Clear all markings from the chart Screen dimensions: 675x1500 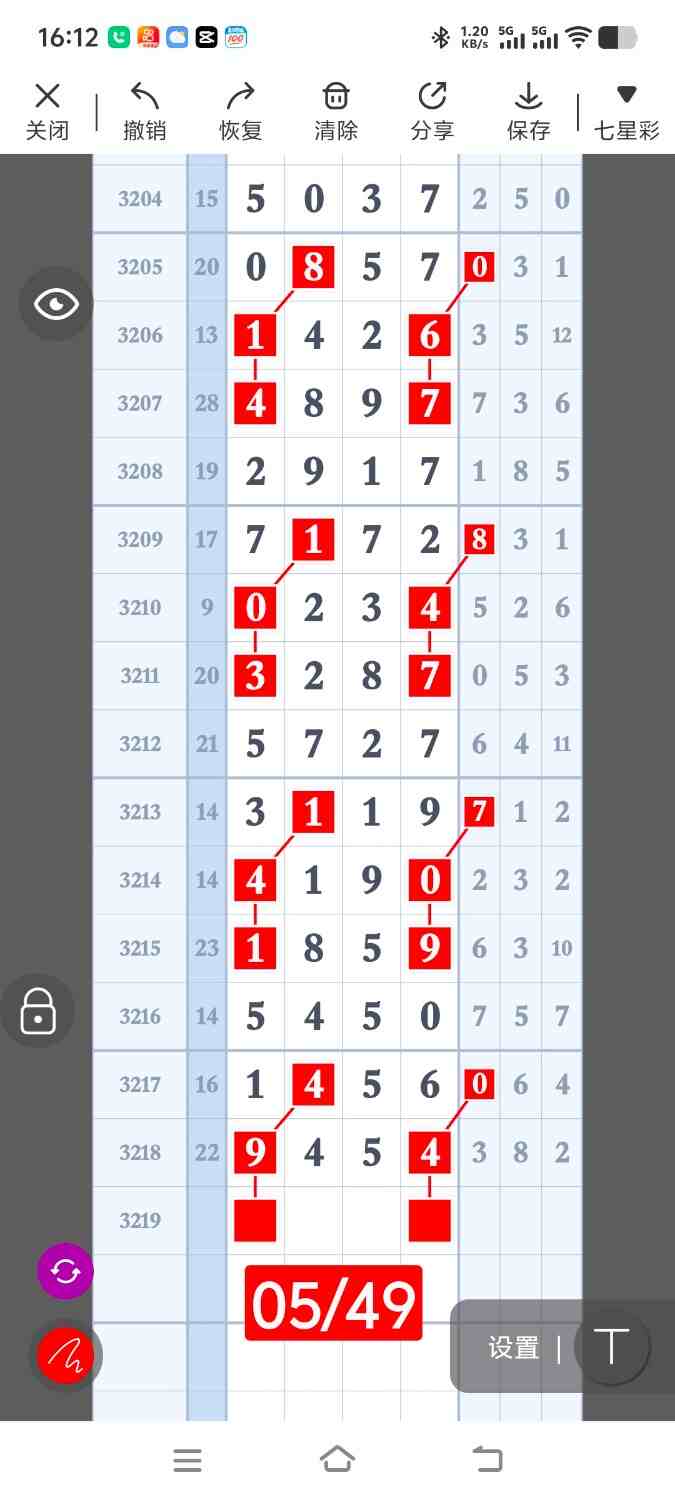click(x=336, y=111)
